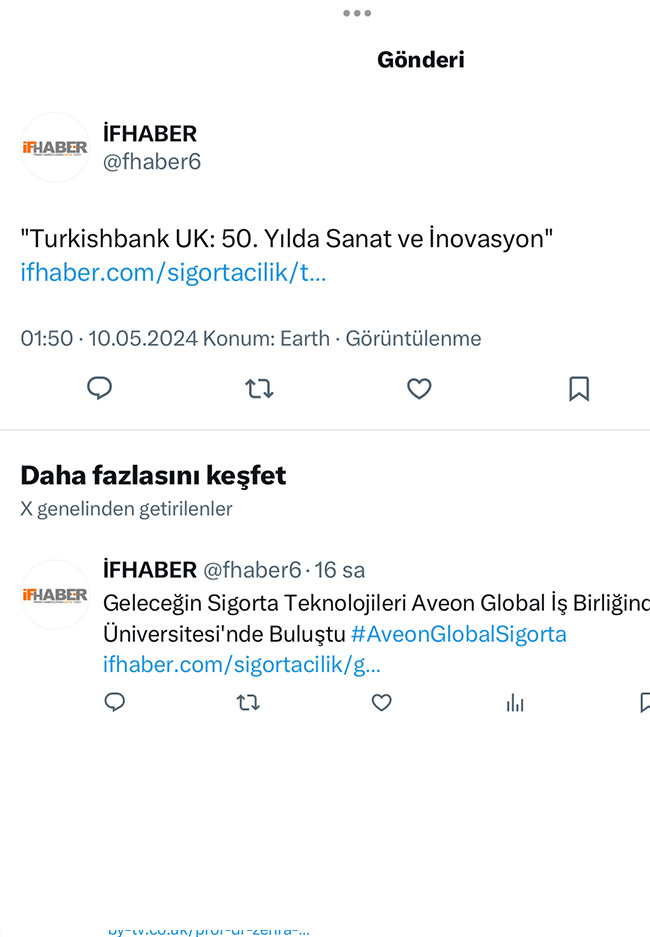
Task: View analytics of the Aveon Global post
Action: pyautogui.click(x=515, y=703)
